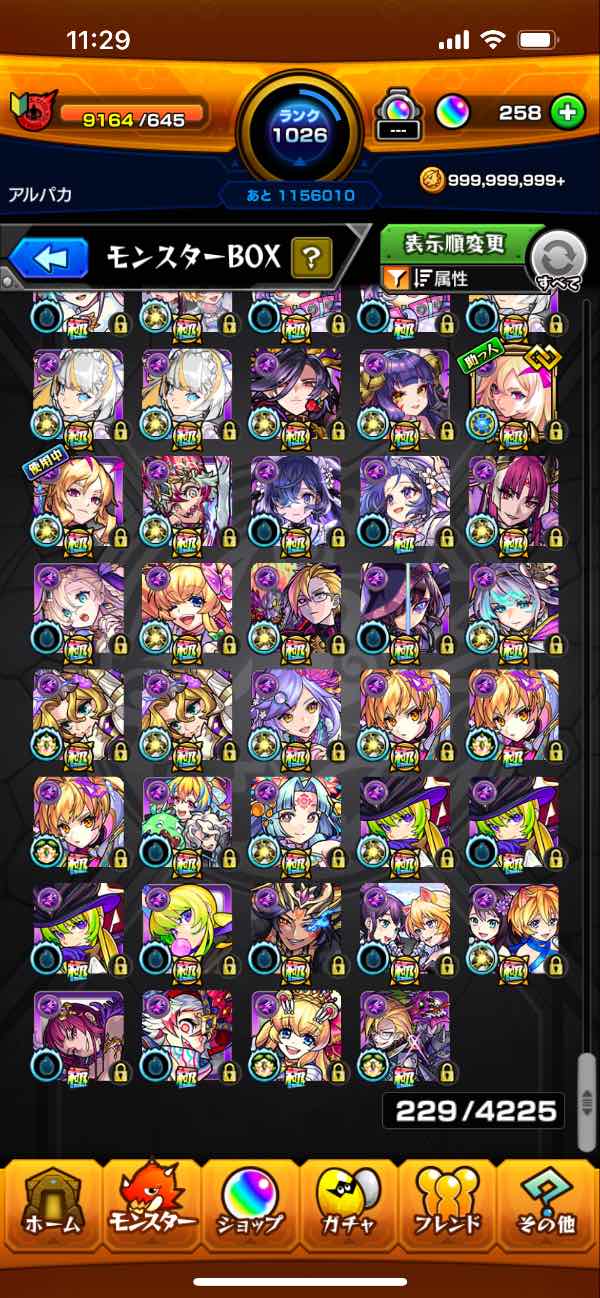Open the question mark help for Monster BOX
This screenshot has height=1298, width=600.
311,260
